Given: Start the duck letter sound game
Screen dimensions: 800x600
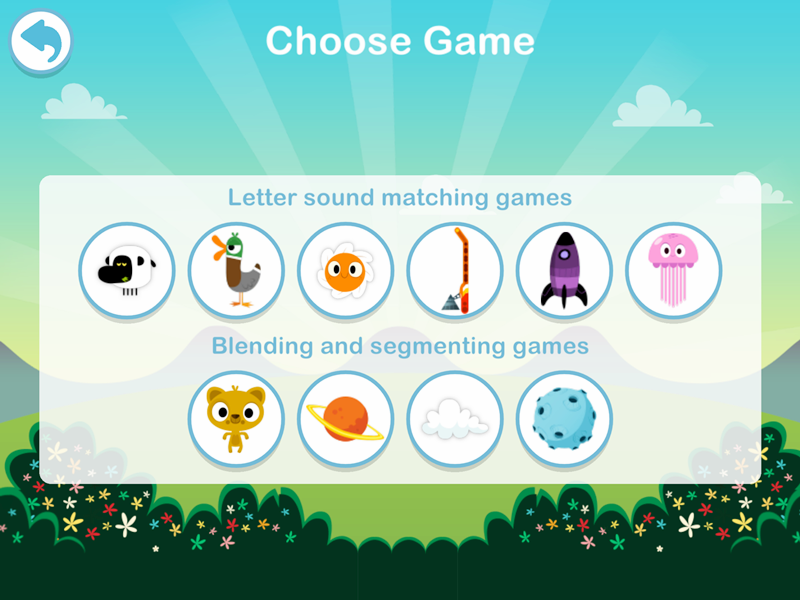Looking at the screenshot, I should 237,270.
